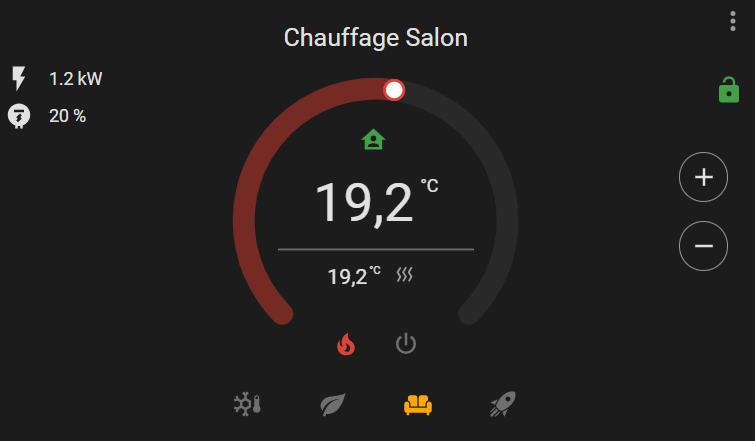This screenshot has width=755, height=441.
Task: Increase temperature with the plus button
Action: [704, 178]
